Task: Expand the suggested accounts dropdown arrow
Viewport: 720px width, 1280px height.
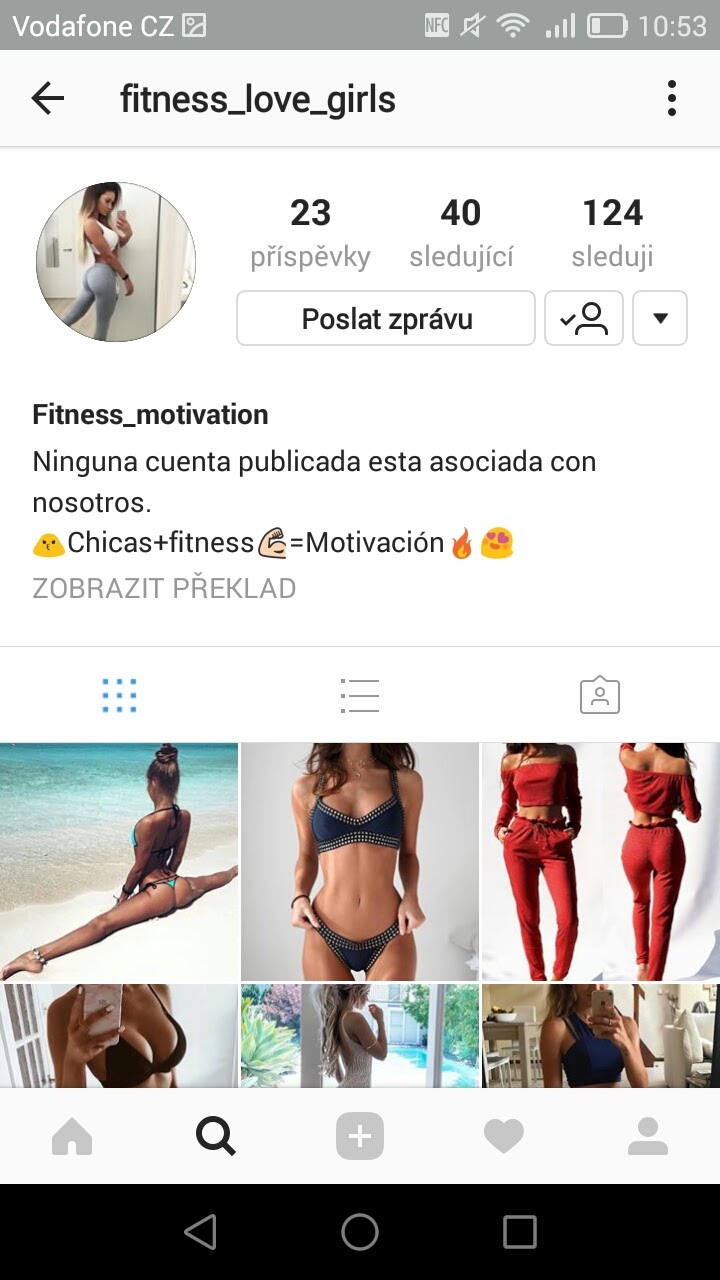Action: (660, 319)
